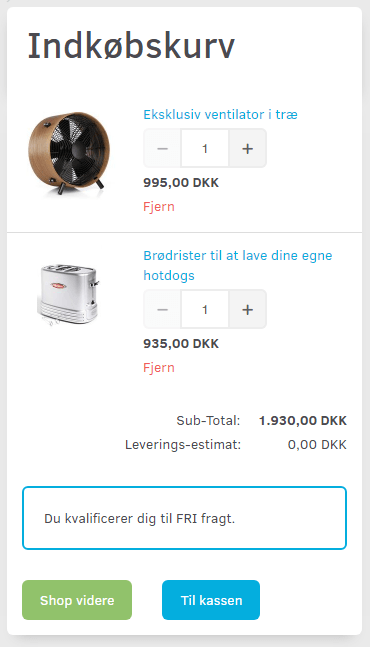Increase quantity of the hotdog toaster

pos(247,309)
